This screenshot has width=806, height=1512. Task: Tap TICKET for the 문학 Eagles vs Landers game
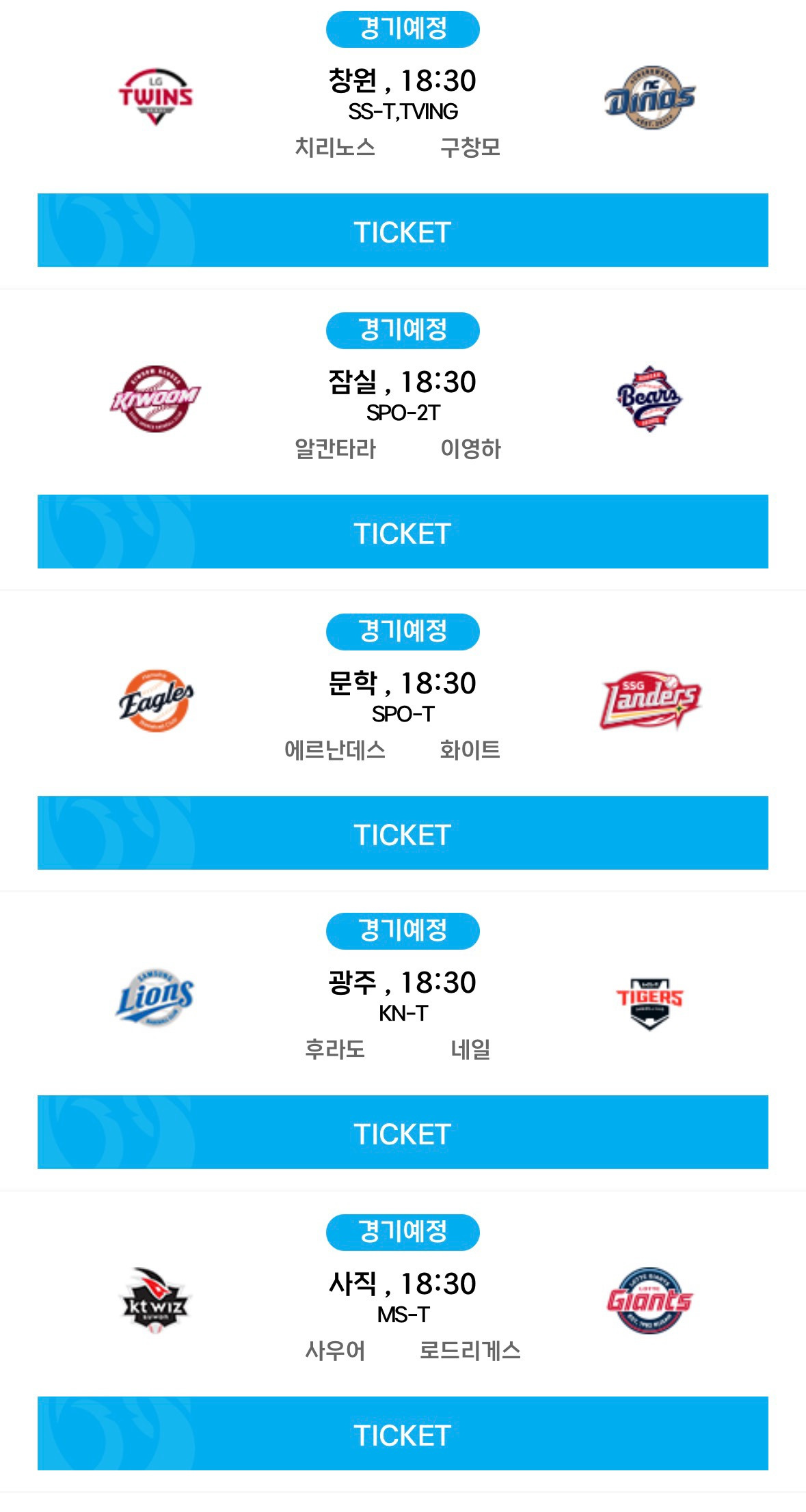pos(403,834)
